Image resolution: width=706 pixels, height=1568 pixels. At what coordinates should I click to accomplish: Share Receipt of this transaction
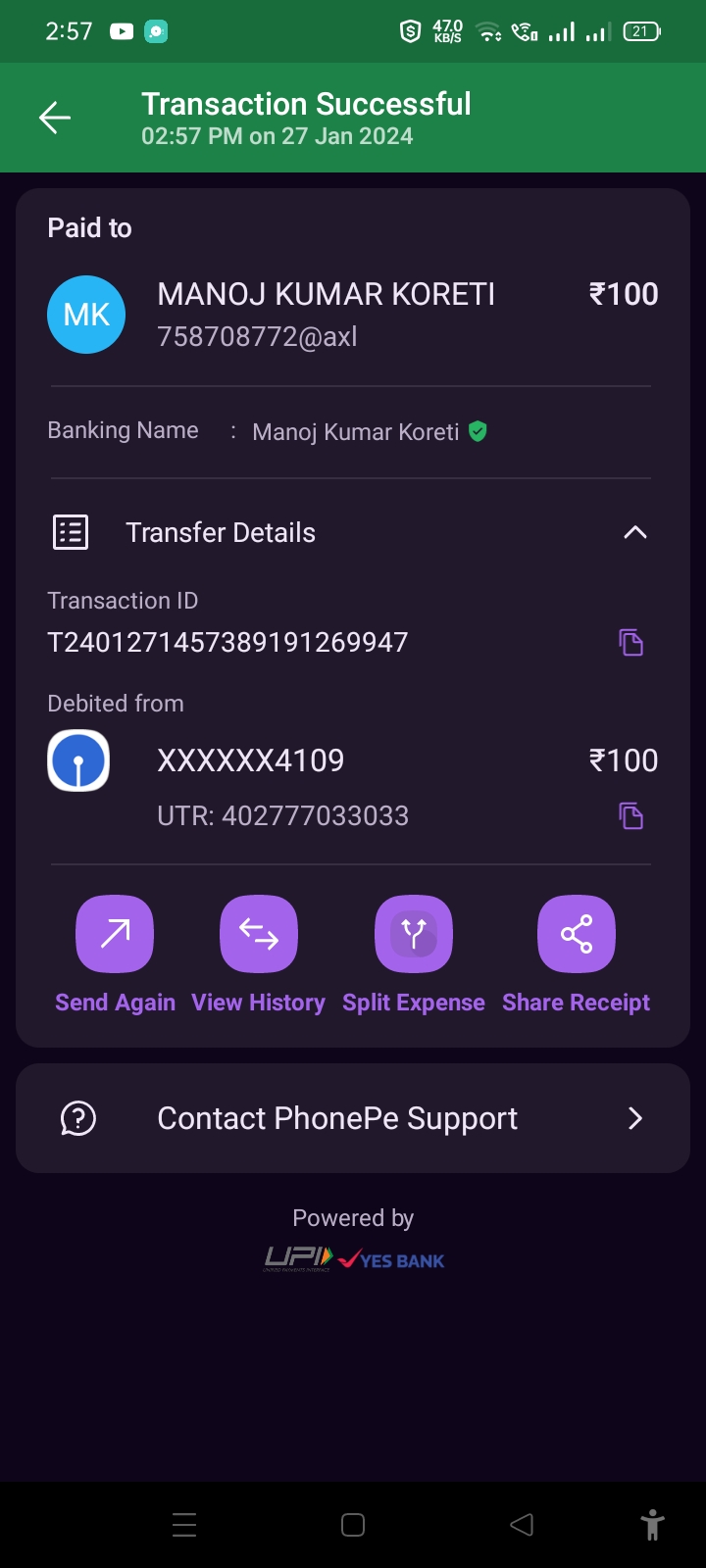576,934
